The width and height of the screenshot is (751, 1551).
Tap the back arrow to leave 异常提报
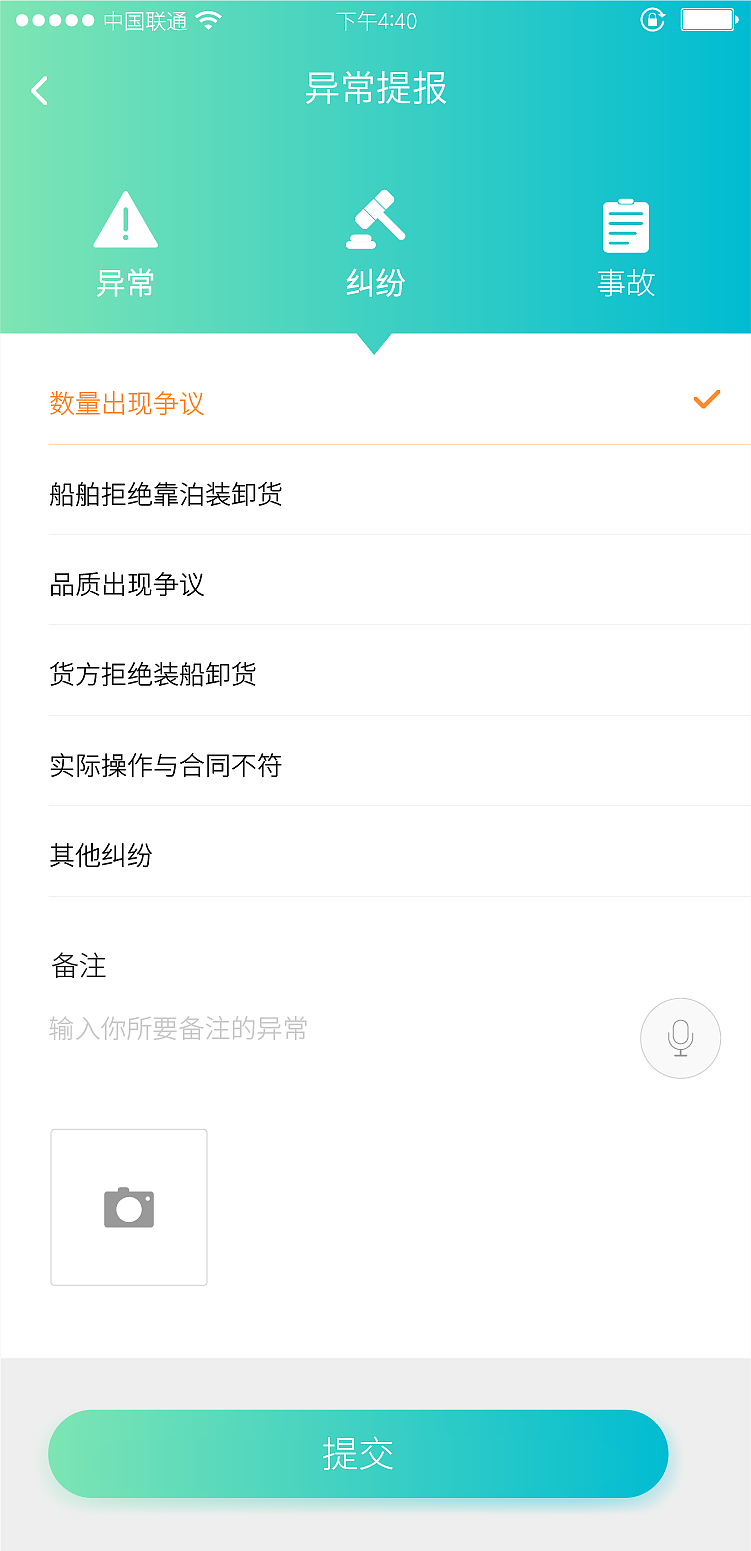[x=38, y=90]
